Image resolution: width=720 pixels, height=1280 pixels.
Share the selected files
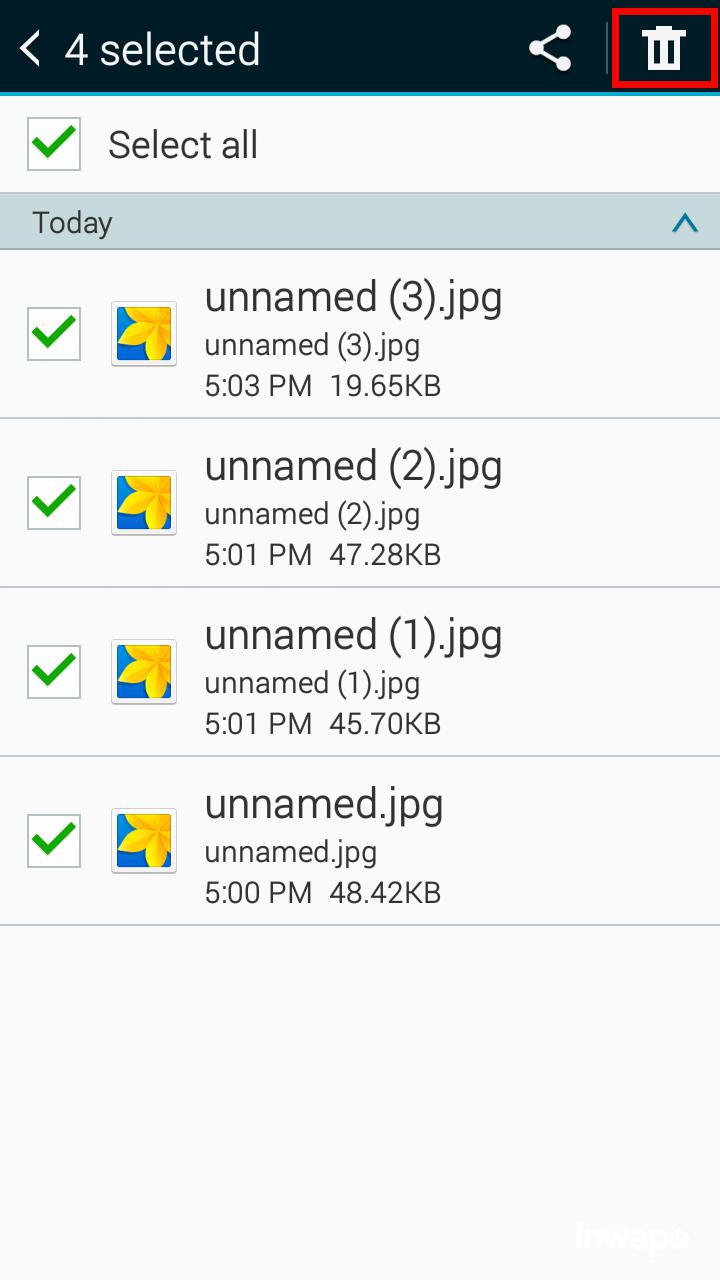tap(550, 48)
